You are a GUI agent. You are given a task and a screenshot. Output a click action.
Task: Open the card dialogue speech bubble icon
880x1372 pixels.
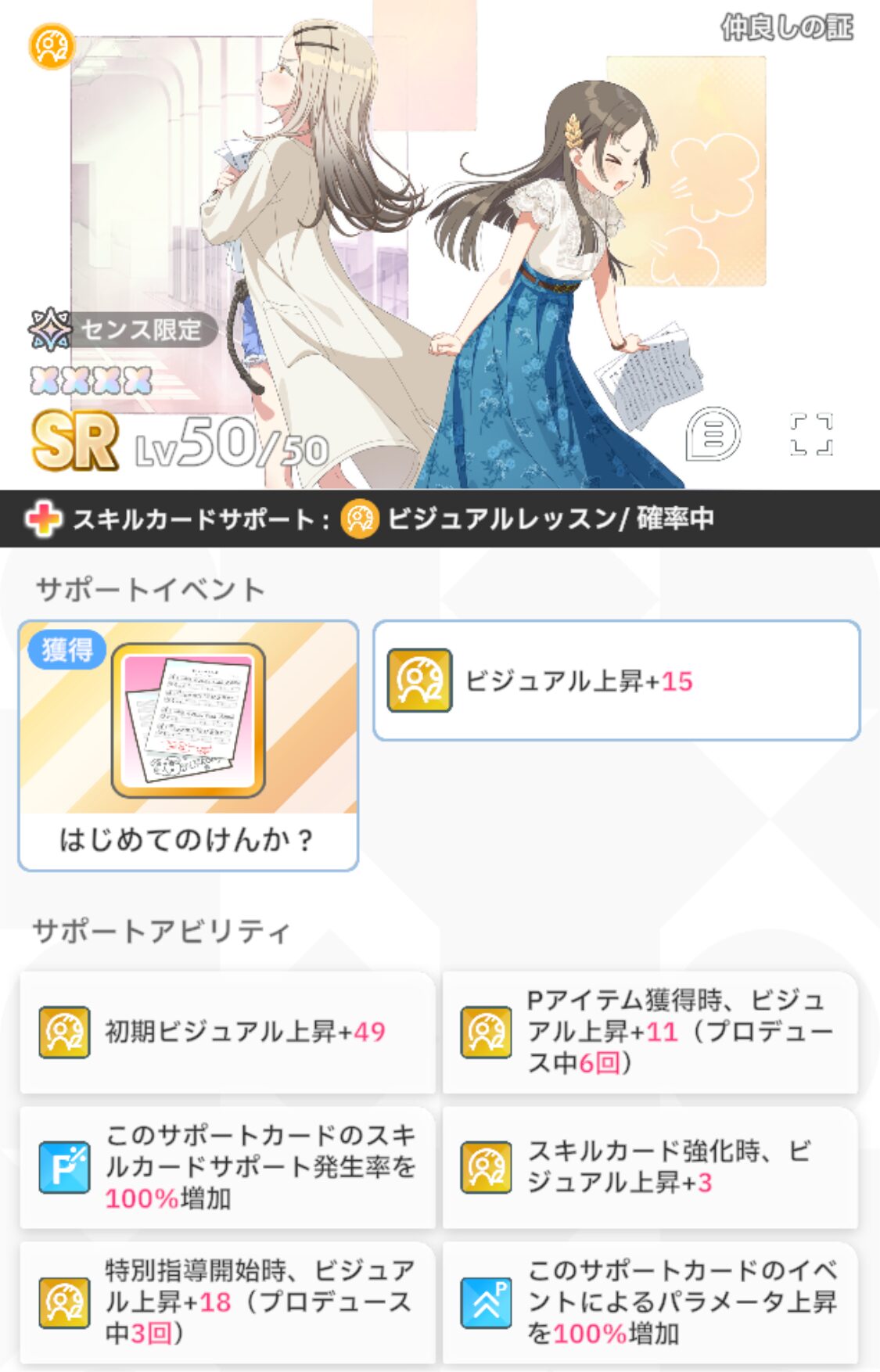tap(713, 434)
